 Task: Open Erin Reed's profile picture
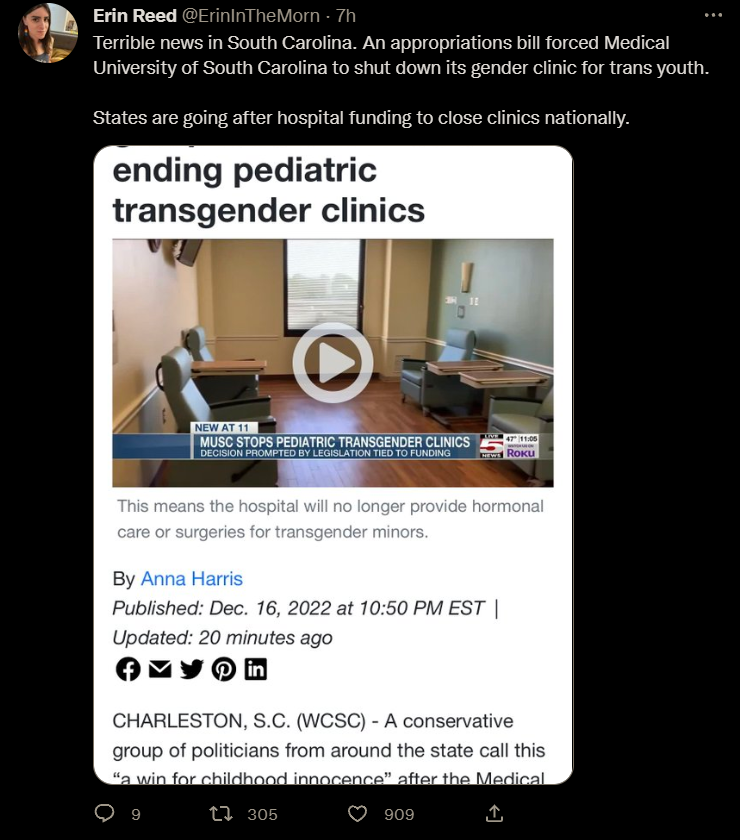48,33
